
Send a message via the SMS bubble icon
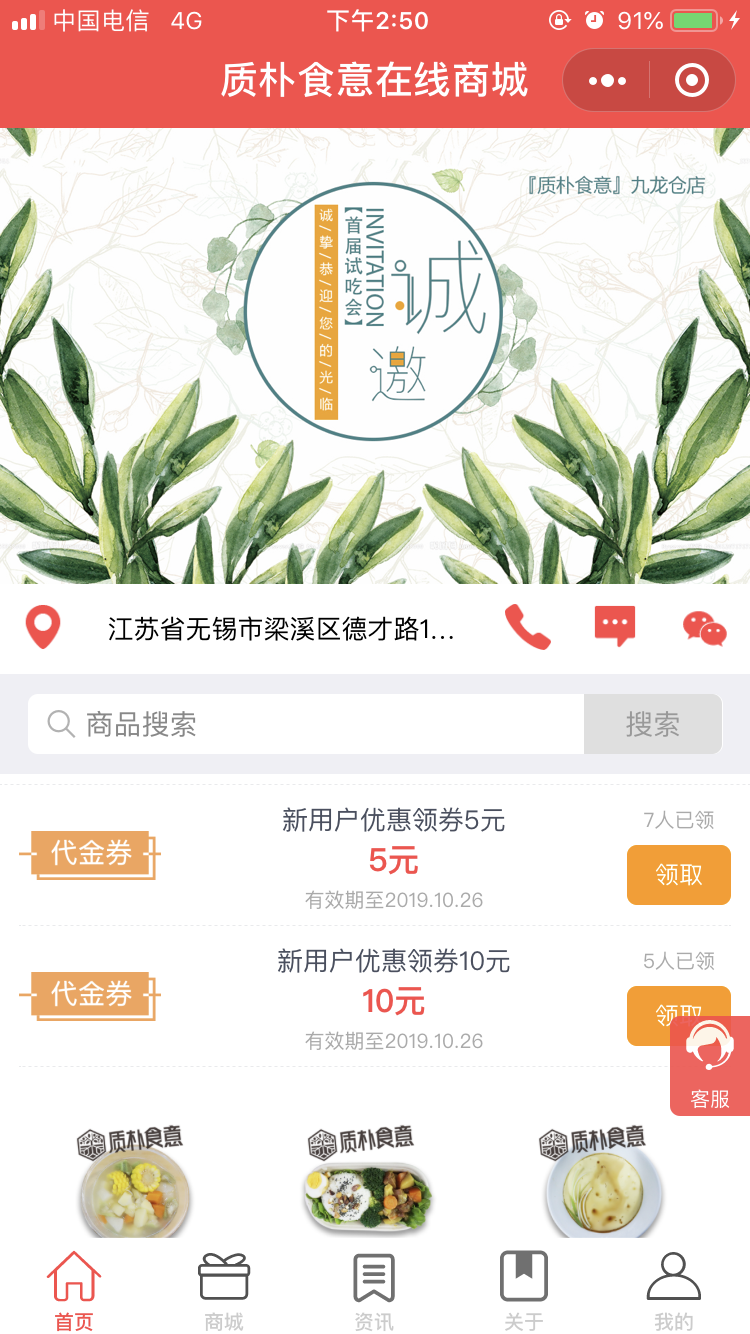[614, 627]
